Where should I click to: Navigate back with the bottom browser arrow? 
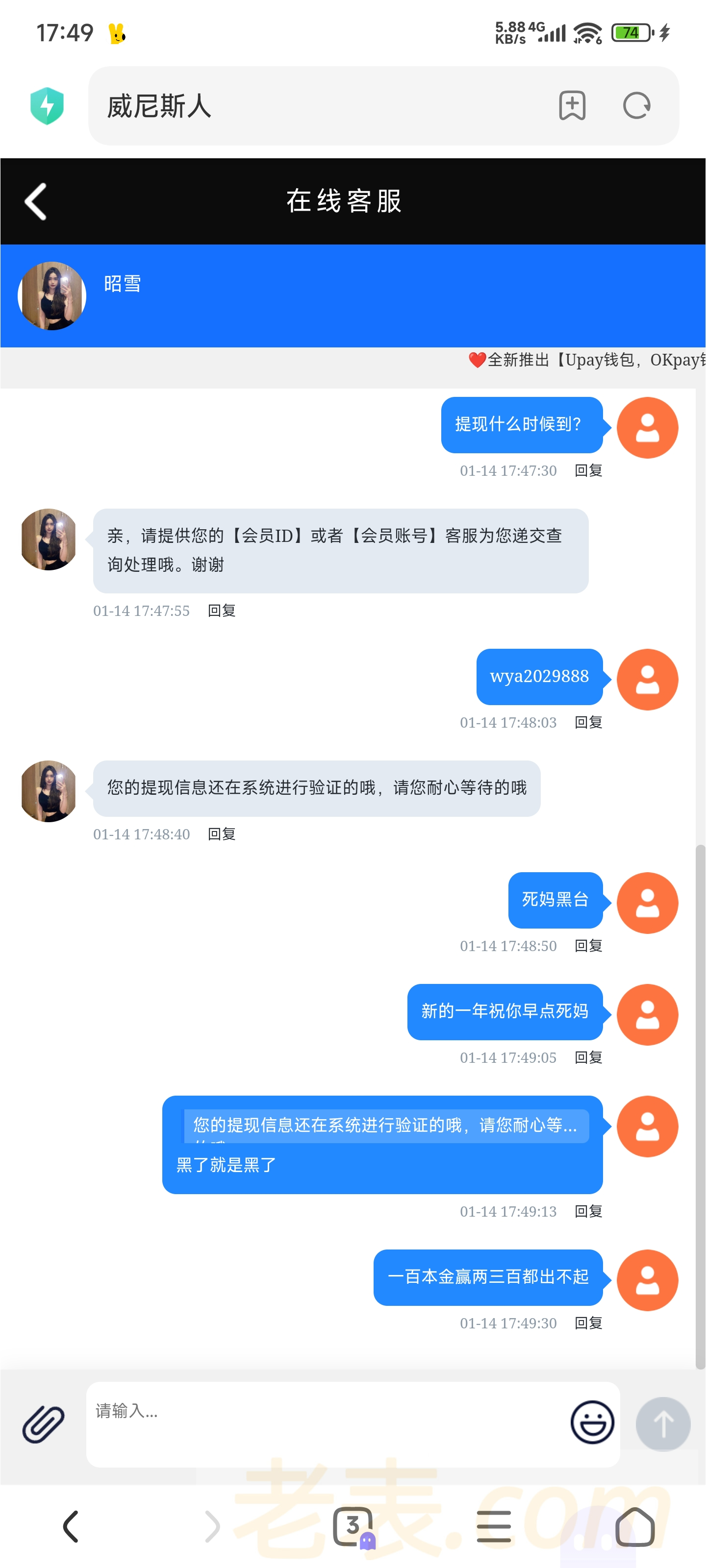(x=71, y=1526)
